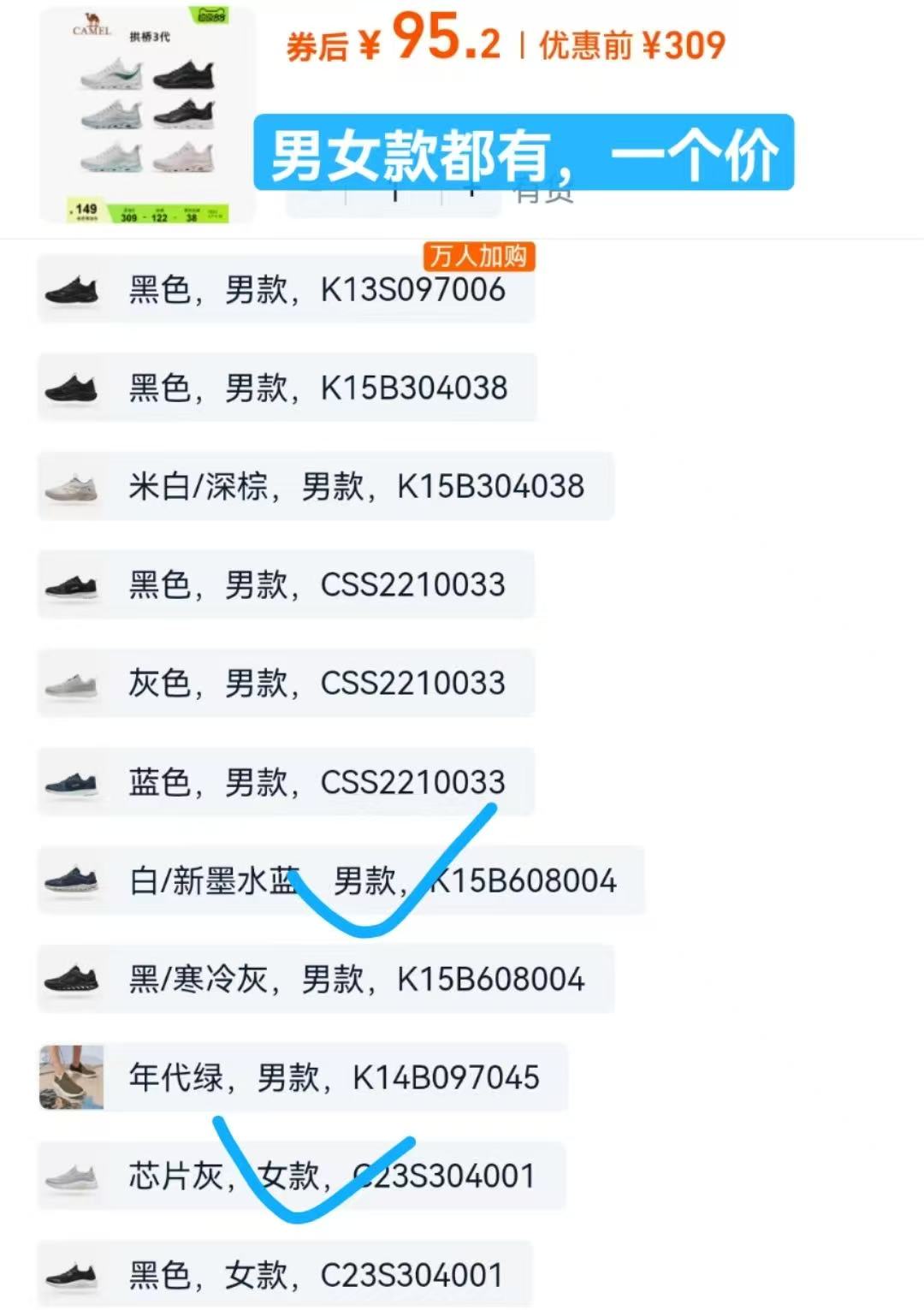Screen dimensions: 924x1310
Task: Select 黑色 男款 CSS2210033 option
Action: pos(287,585)
